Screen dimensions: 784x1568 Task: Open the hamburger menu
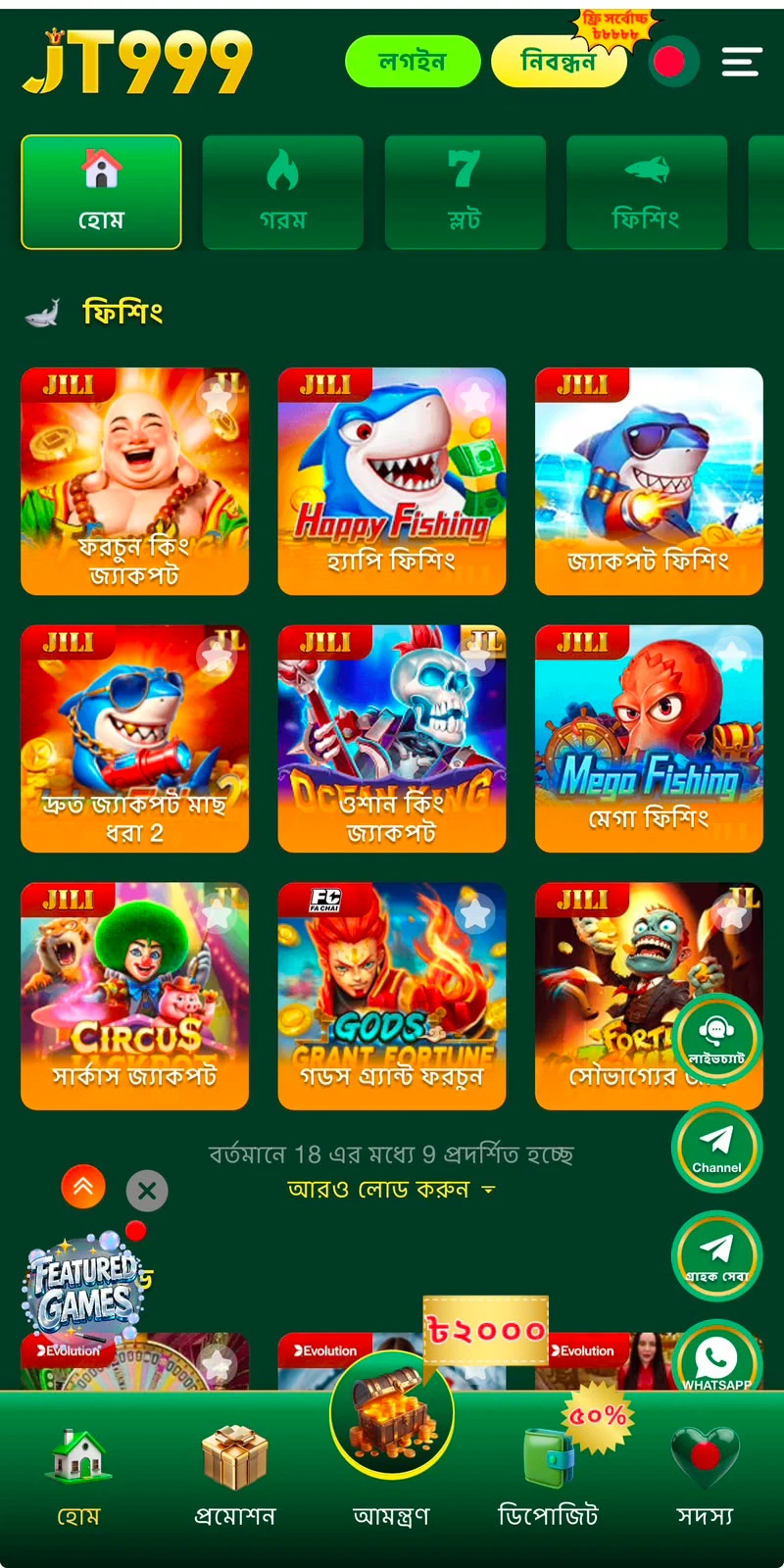click(x=742, y=62)
